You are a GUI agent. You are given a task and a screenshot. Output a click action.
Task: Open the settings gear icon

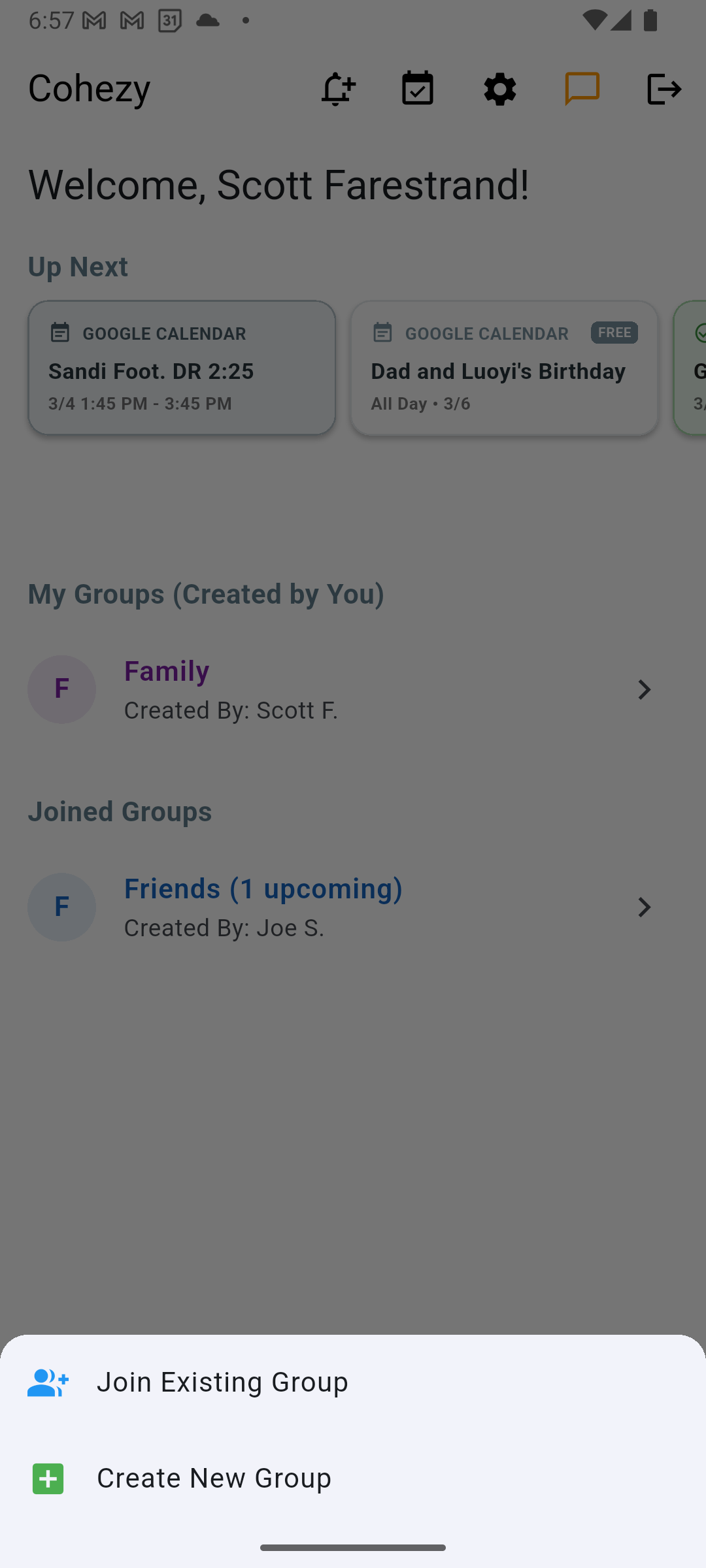pyautogui.click(x=499, y=88)
